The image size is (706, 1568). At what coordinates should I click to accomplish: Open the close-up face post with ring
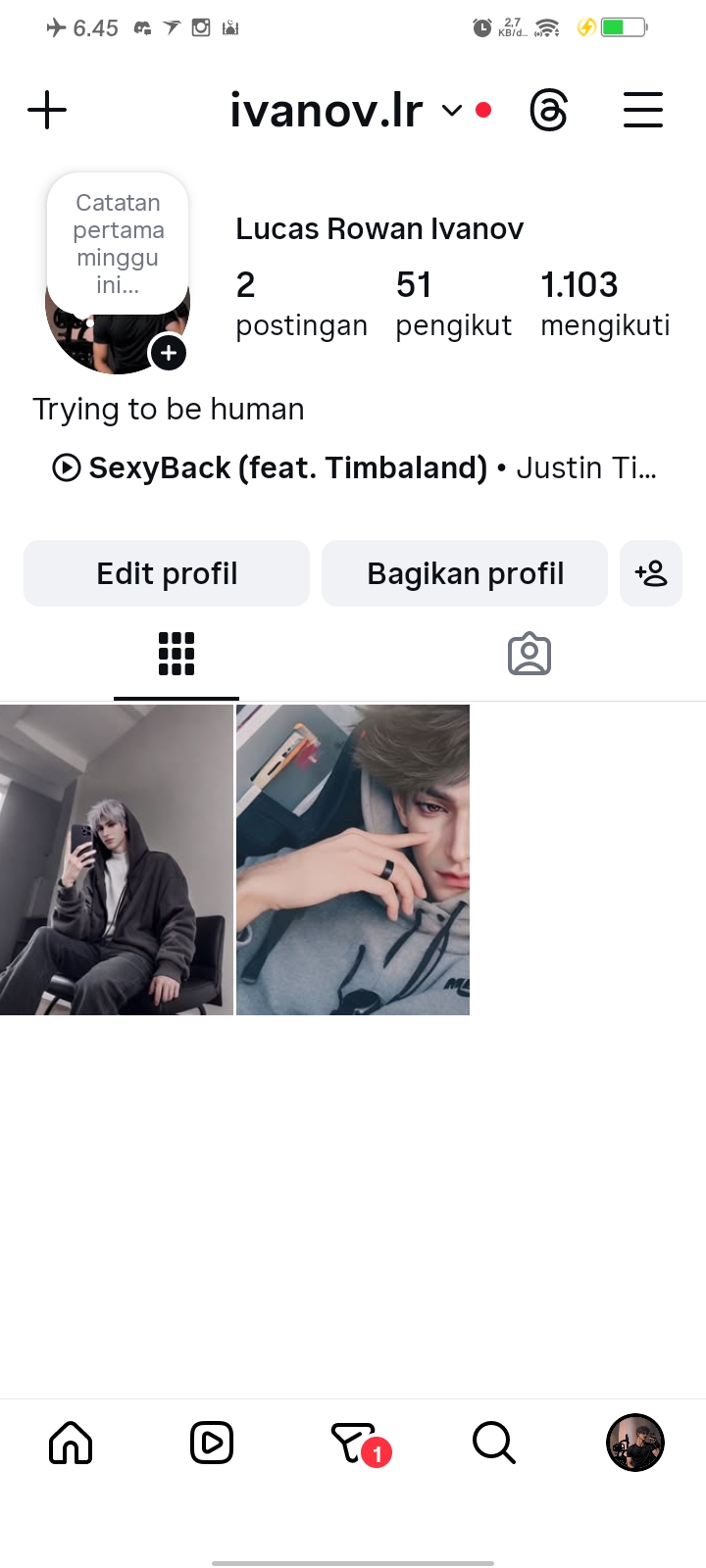point(353,859)
